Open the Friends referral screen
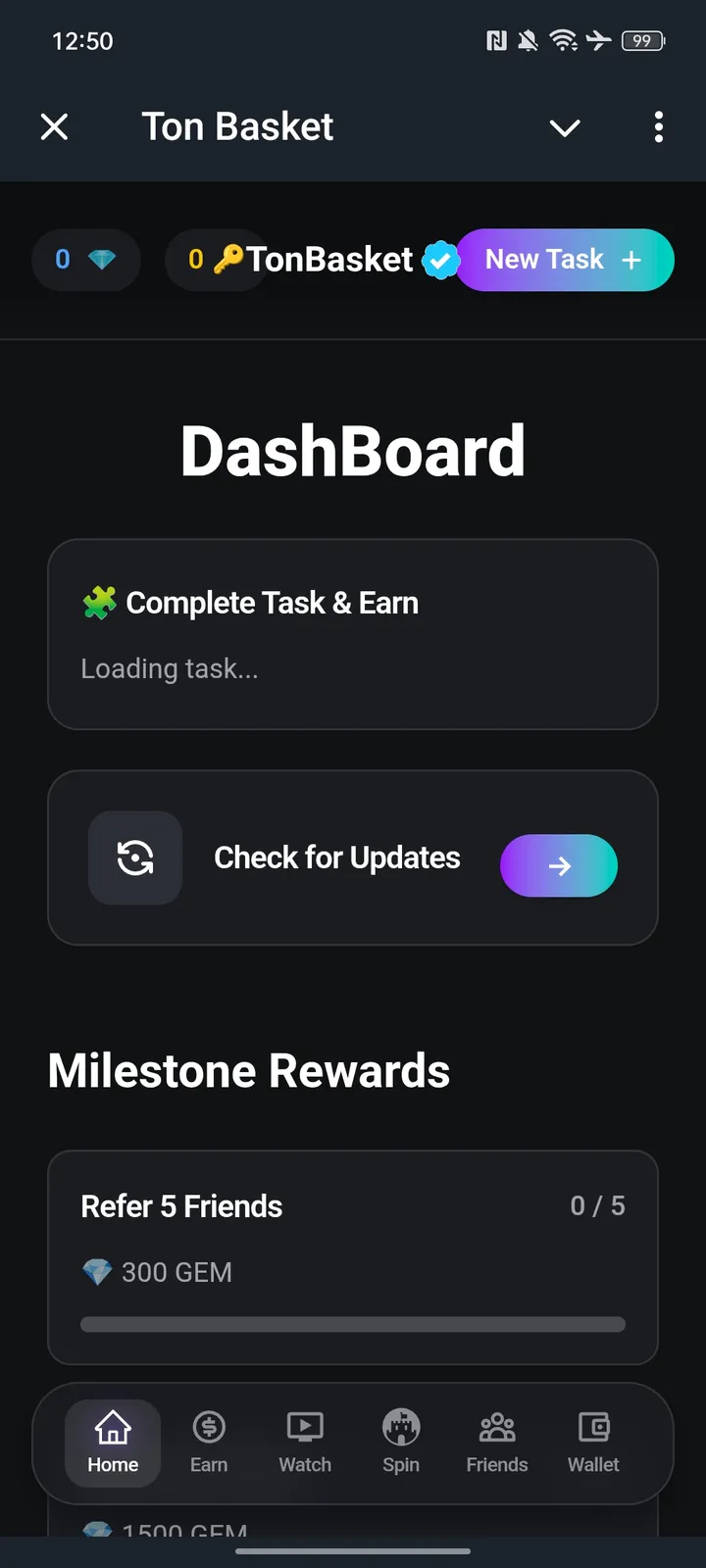The image size is (706, 1568). click(496, 1442)
